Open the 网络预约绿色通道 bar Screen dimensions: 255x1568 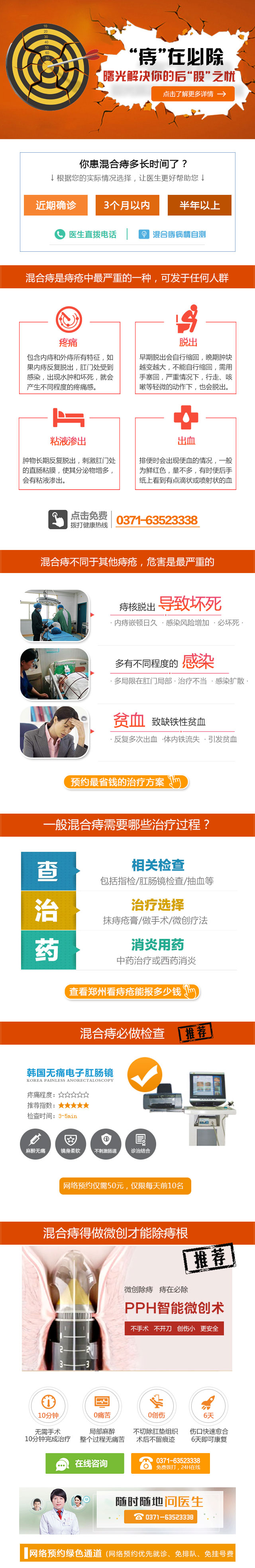pos(127,1553)
